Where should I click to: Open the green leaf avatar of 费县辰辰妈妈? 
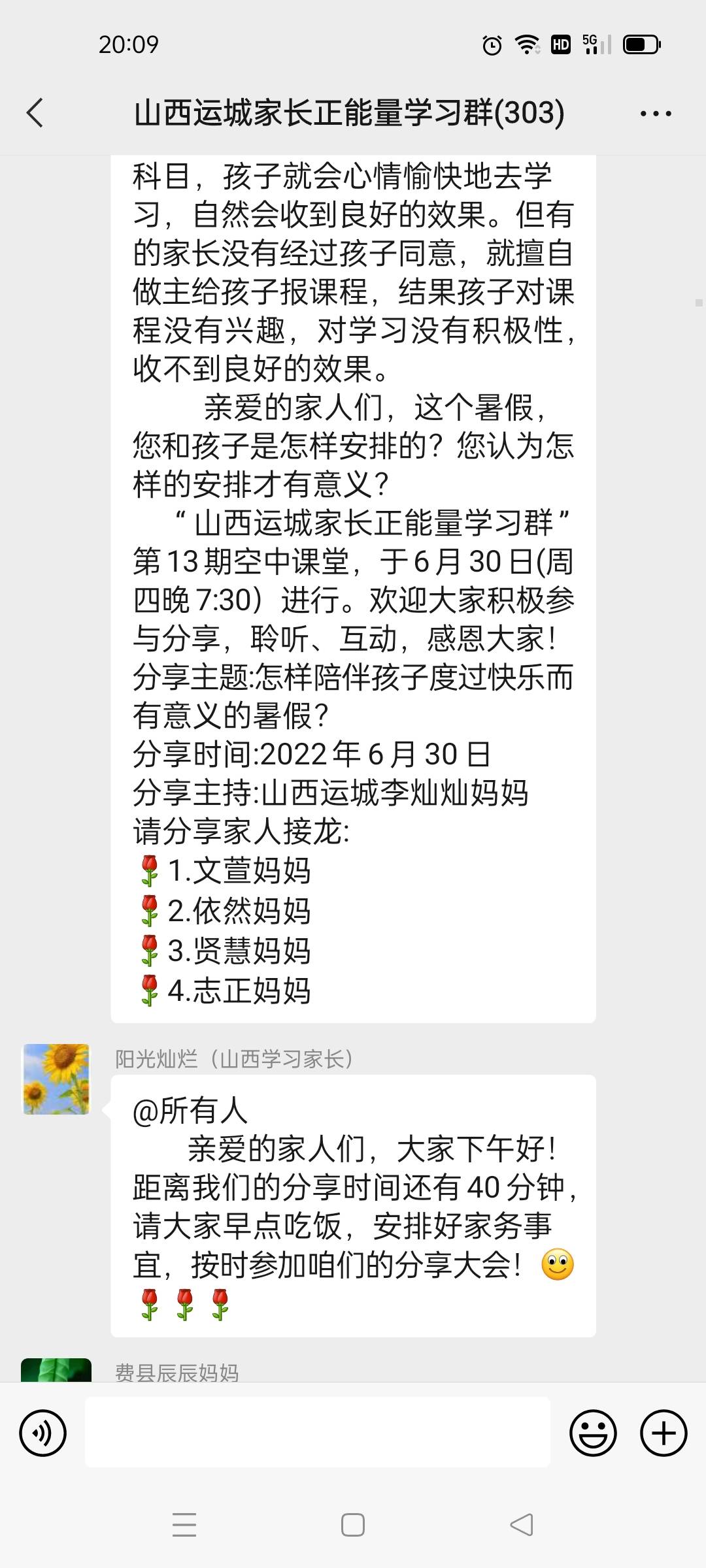(56, 1370)
